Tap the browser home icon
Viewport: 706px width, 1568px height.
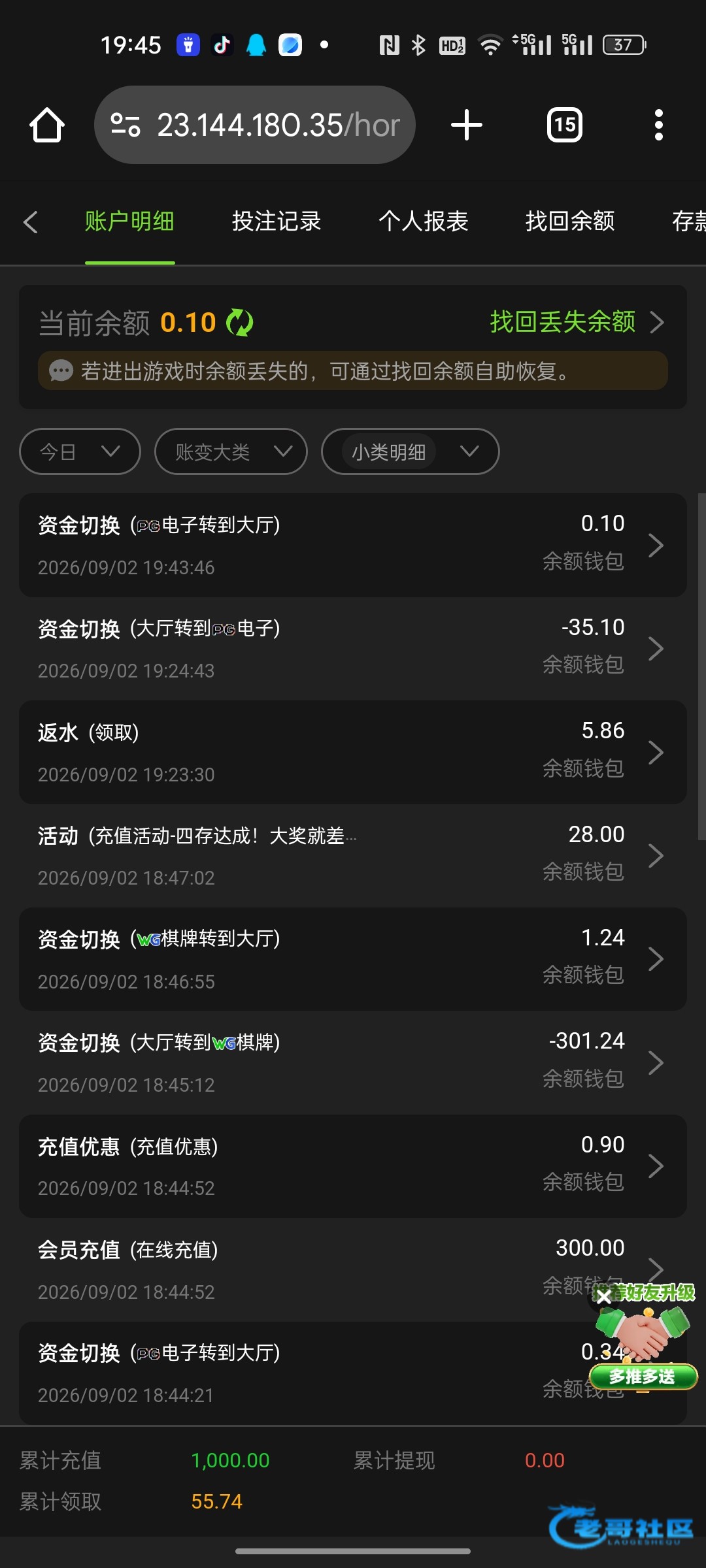point(47,125)
